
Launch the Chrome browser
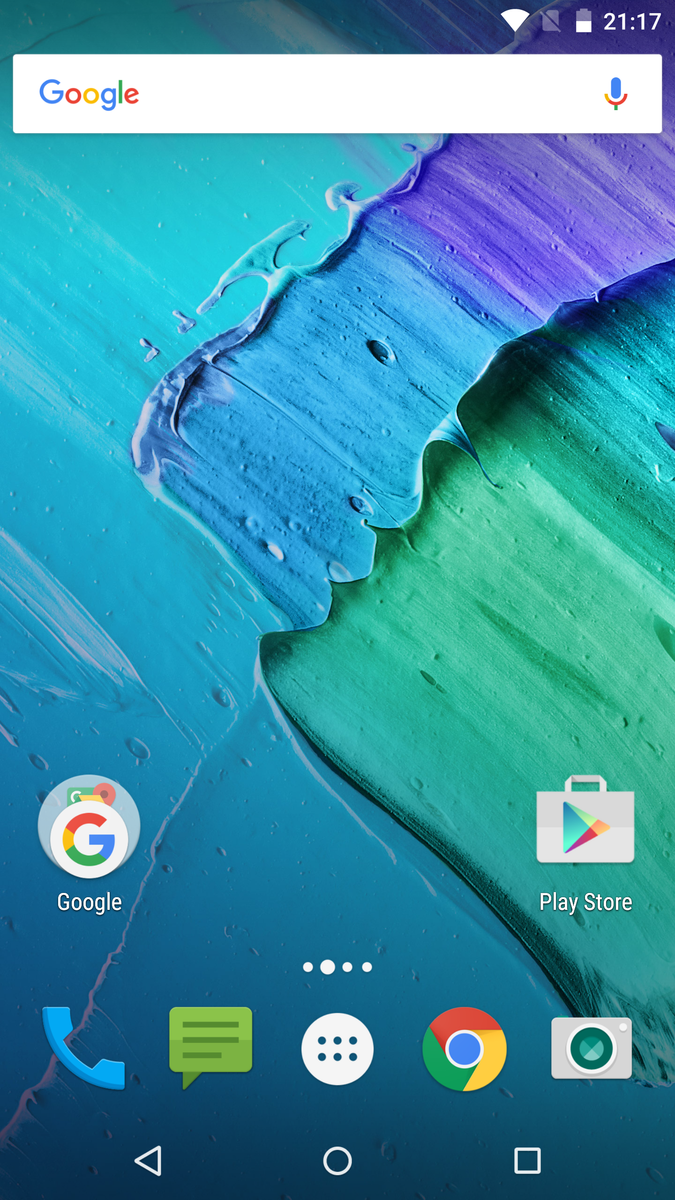coord(464,1049)
